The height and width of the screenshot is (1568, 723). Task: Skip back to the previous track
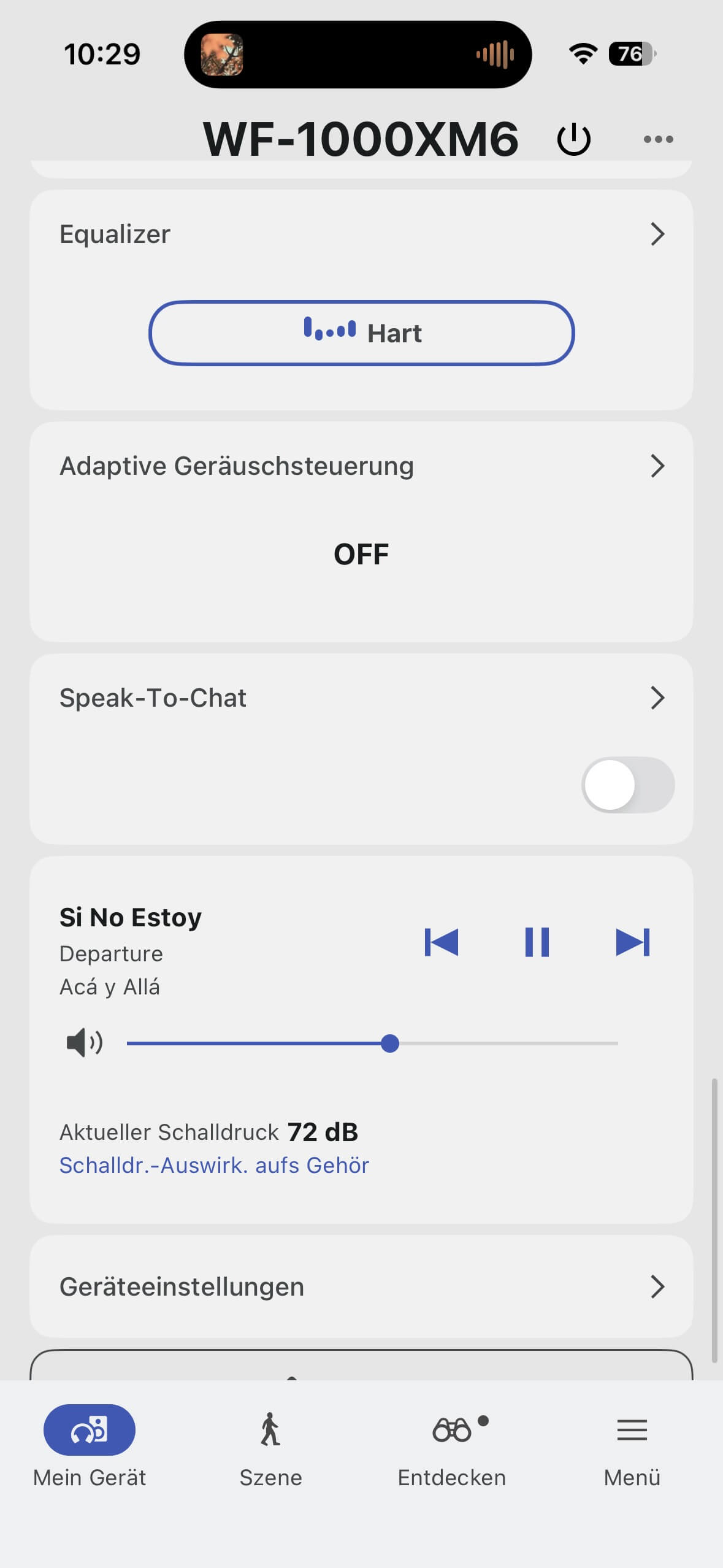pyautogui.click(x=442, y=942)
